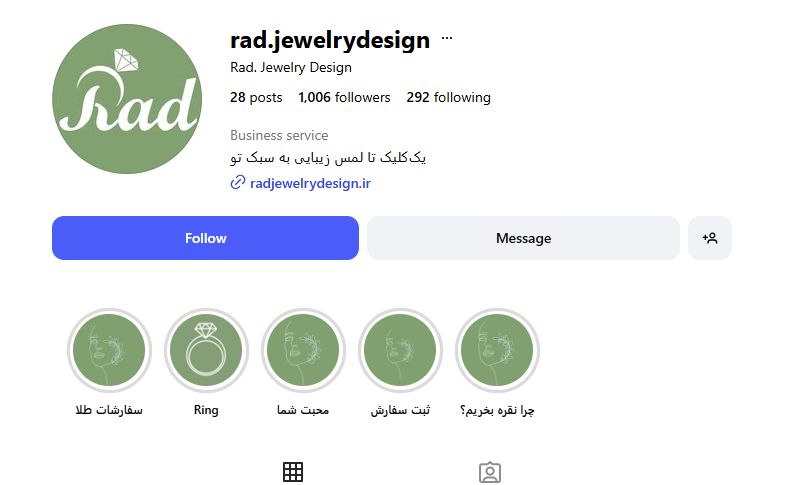Switch to the tagged posts tab

[489, 472]
